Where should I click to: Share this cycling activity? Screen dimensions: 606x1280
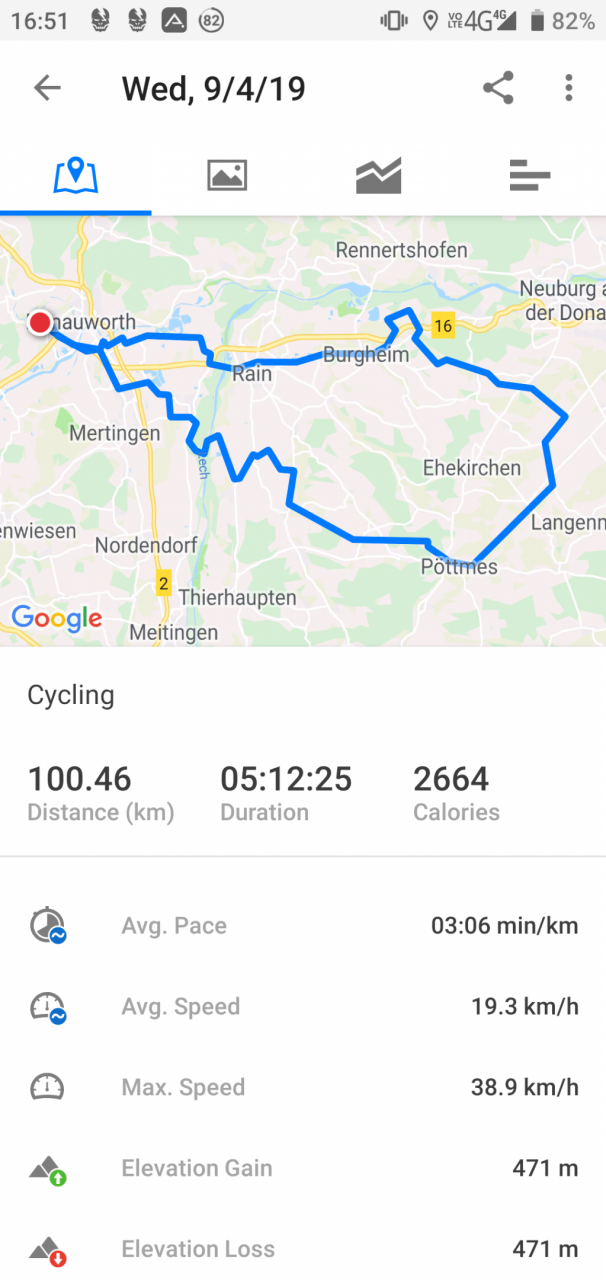[498, 88]
